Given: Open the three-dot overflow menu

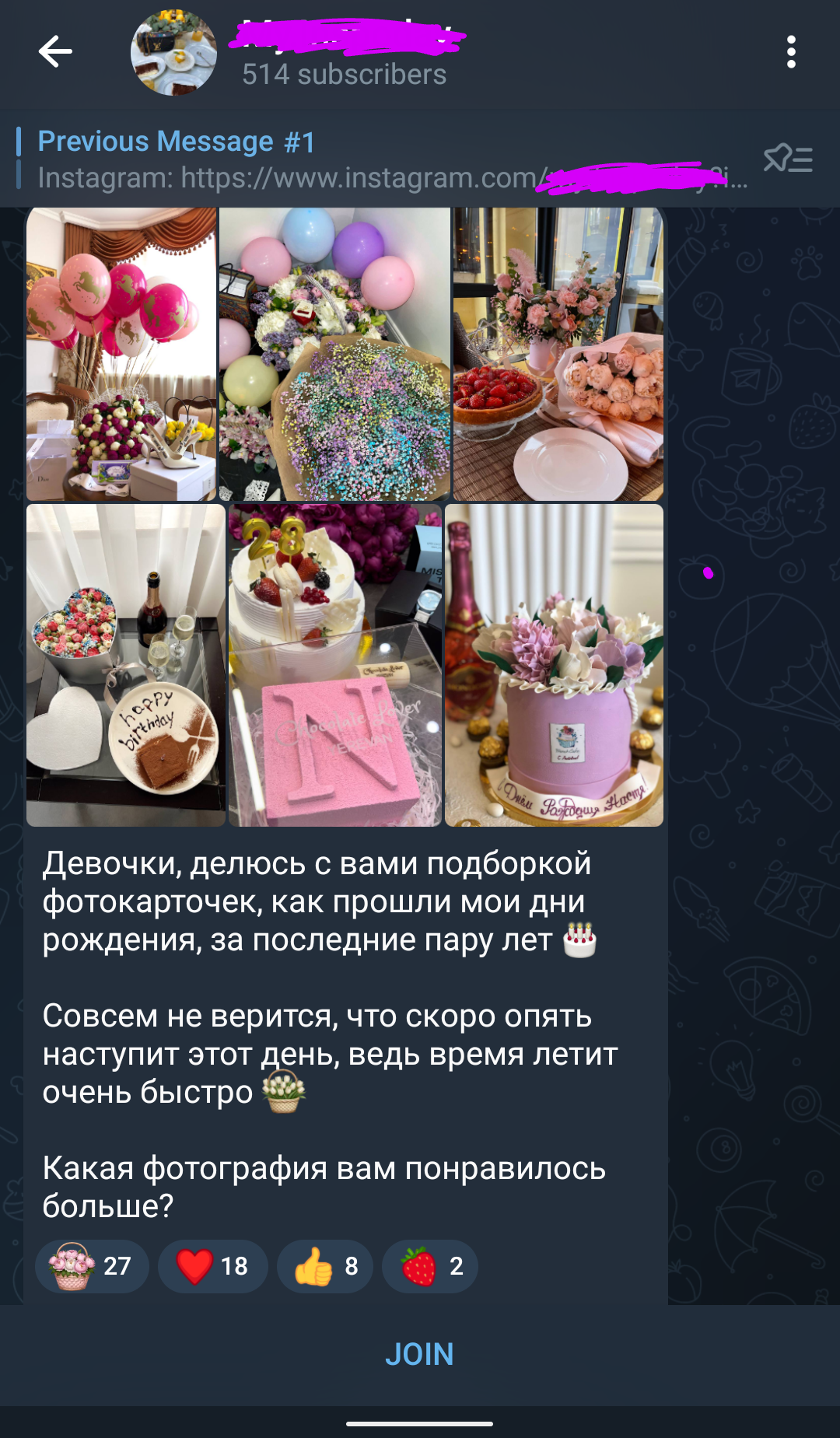Looking at the screenshot, I should coord(791,52).
